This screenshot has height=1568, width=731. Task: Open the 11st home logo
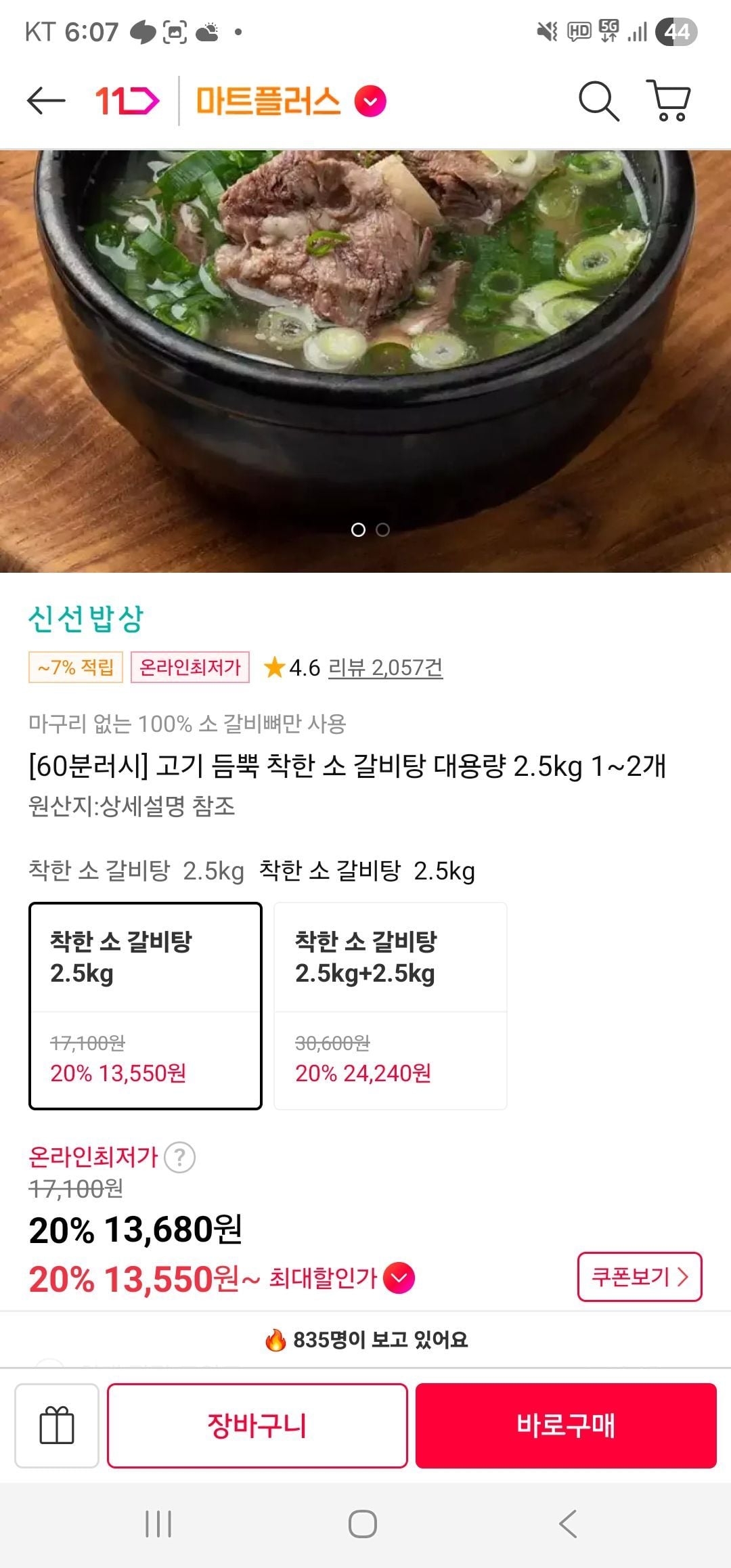point(127,102)
